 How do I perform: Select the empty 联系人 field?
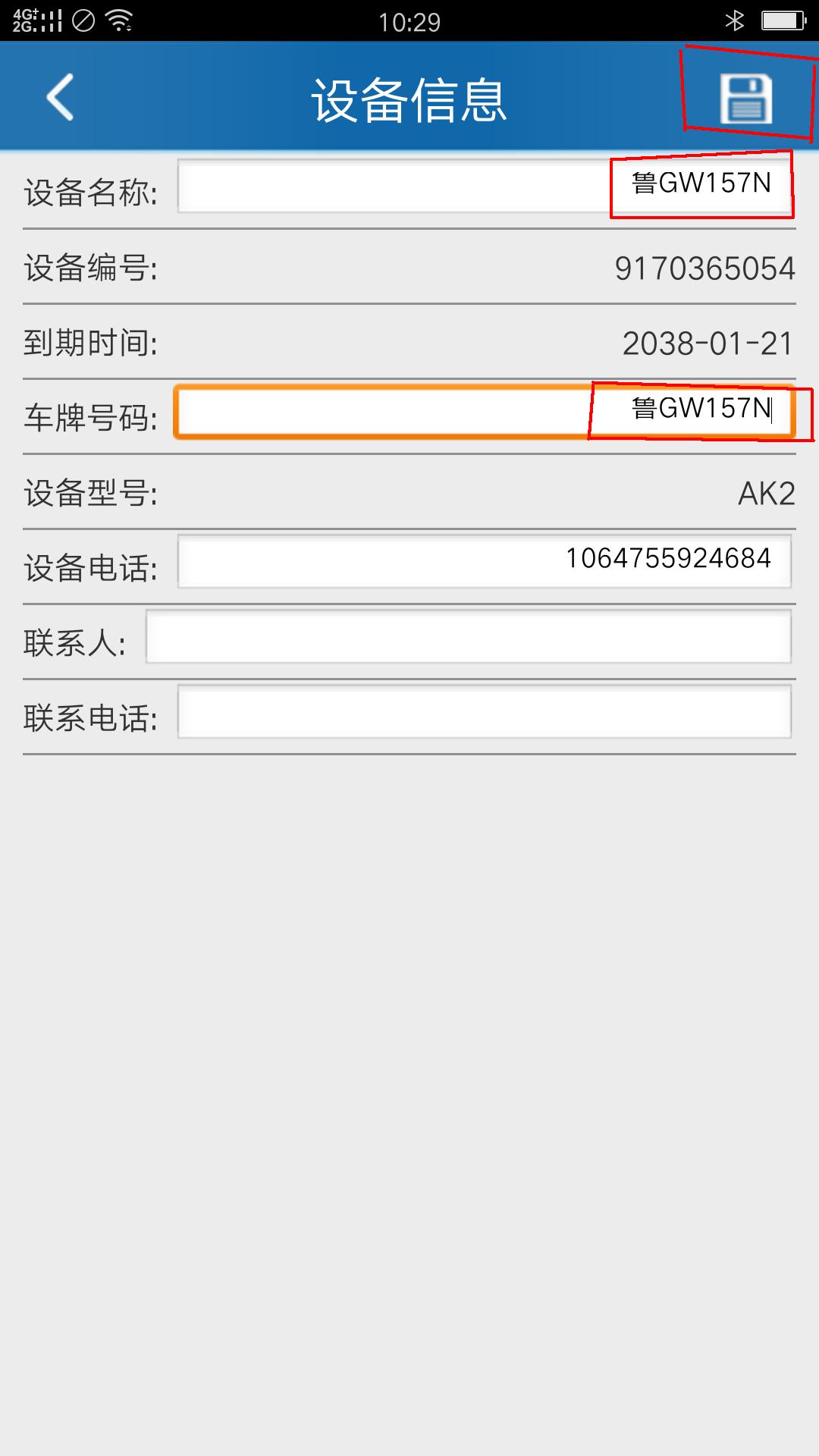pyautogui.click(x=468, y=636)
